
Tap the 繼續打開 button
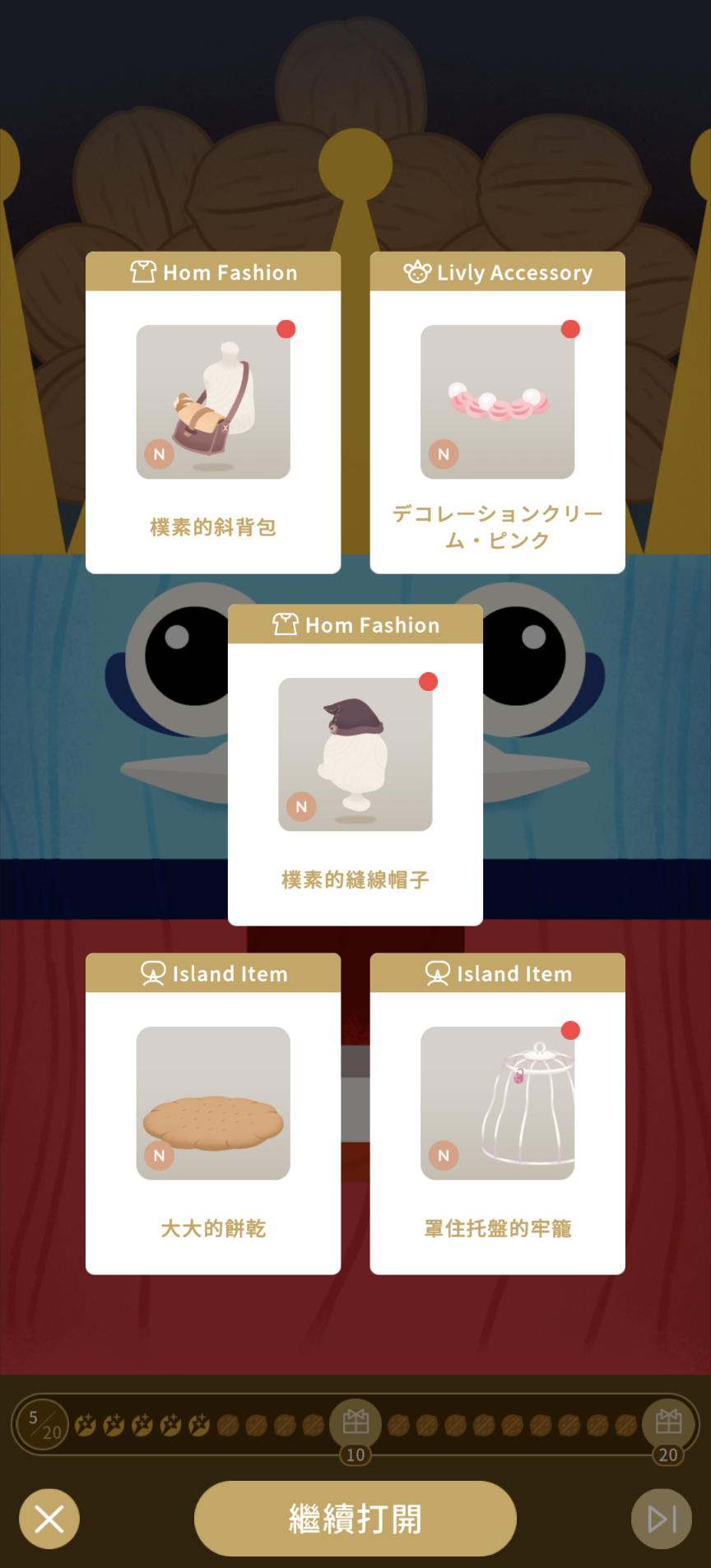(x=355, y=1518)
